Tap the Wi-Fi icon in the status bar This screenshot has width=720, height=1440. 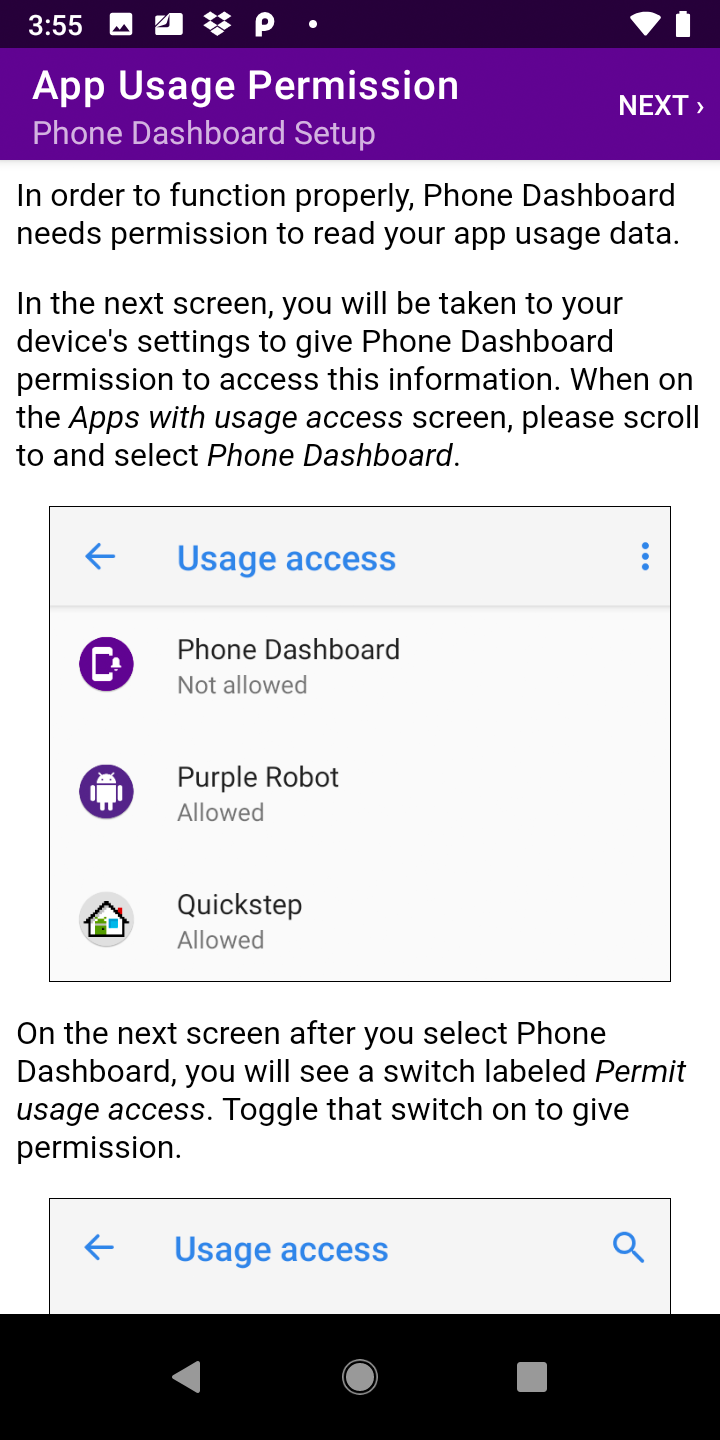646,24
